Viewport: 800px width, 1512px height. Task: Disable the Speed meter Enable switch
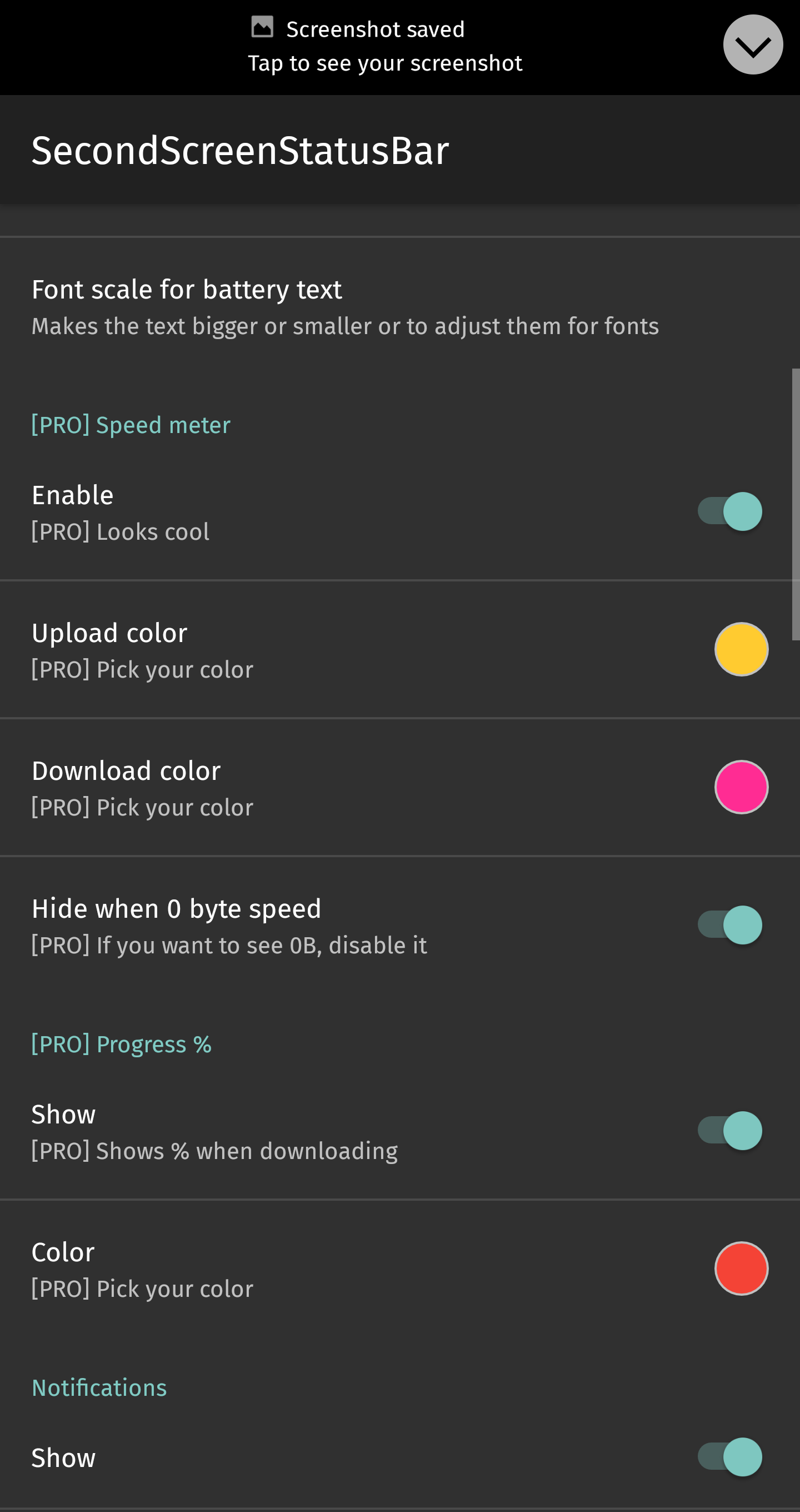[x=729, y=511]
